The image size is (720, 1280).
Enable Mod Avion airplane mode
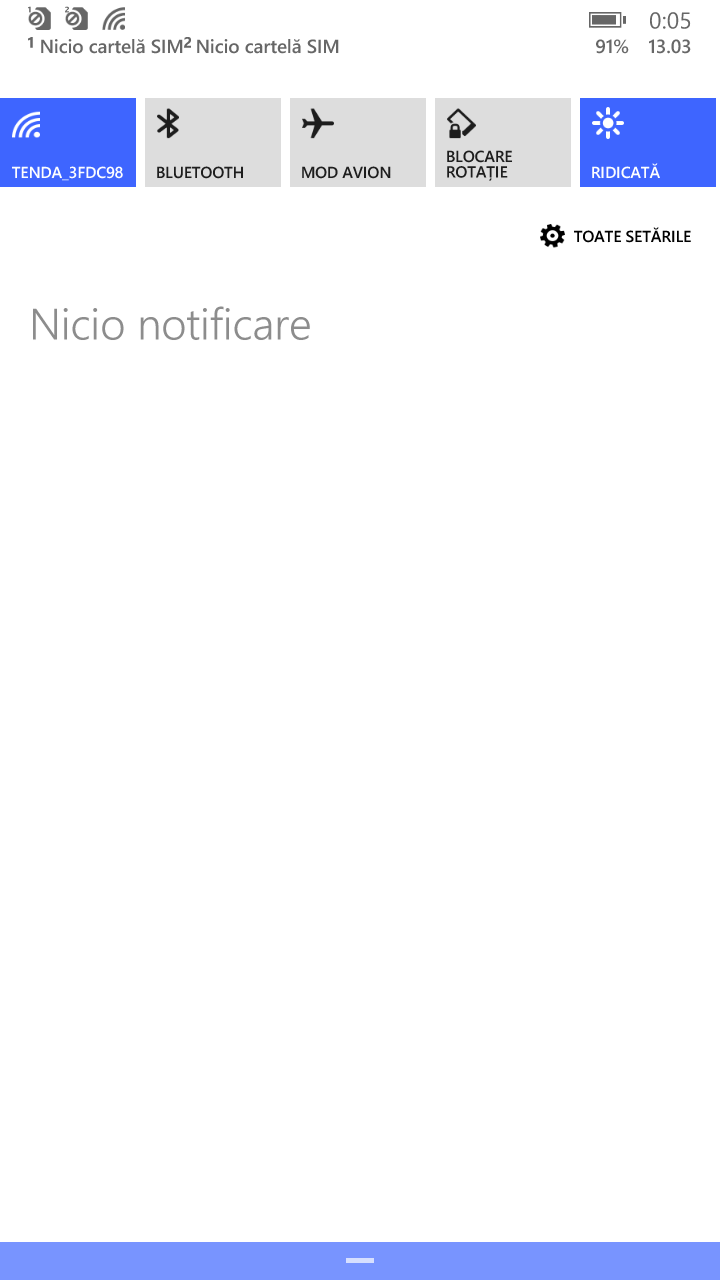click(358, 142)
